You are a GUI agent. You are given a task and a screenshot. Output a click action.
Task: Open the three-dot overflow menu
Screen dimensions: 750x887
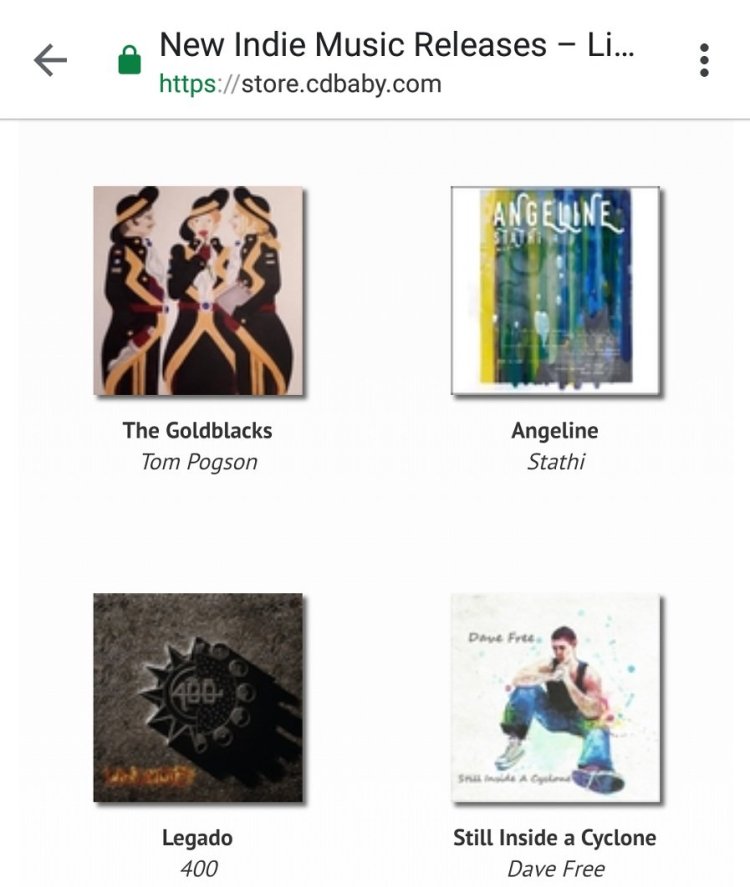(705, 61)
